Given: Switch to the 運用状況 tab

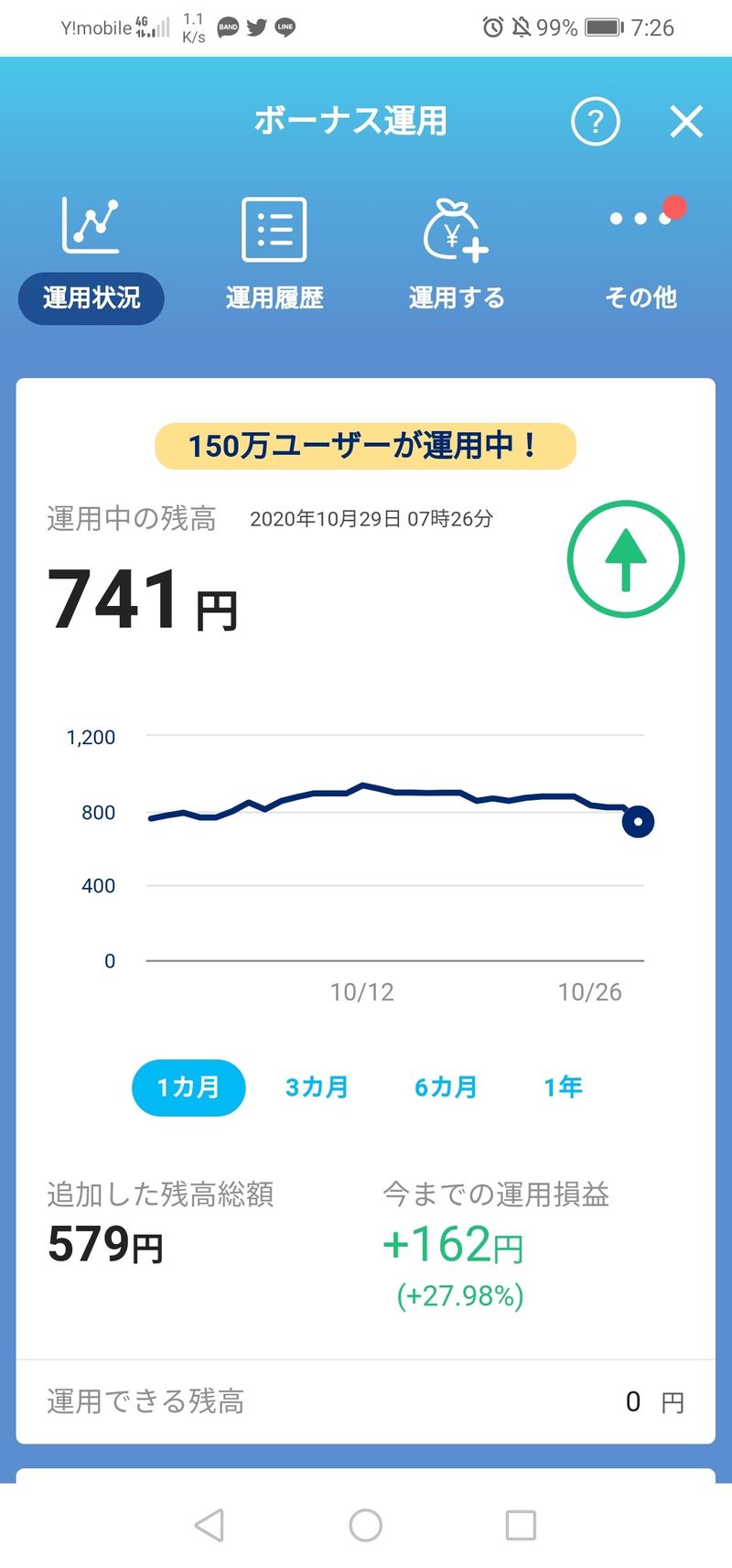Looking at the screenshot, I should tap(91, 256).
